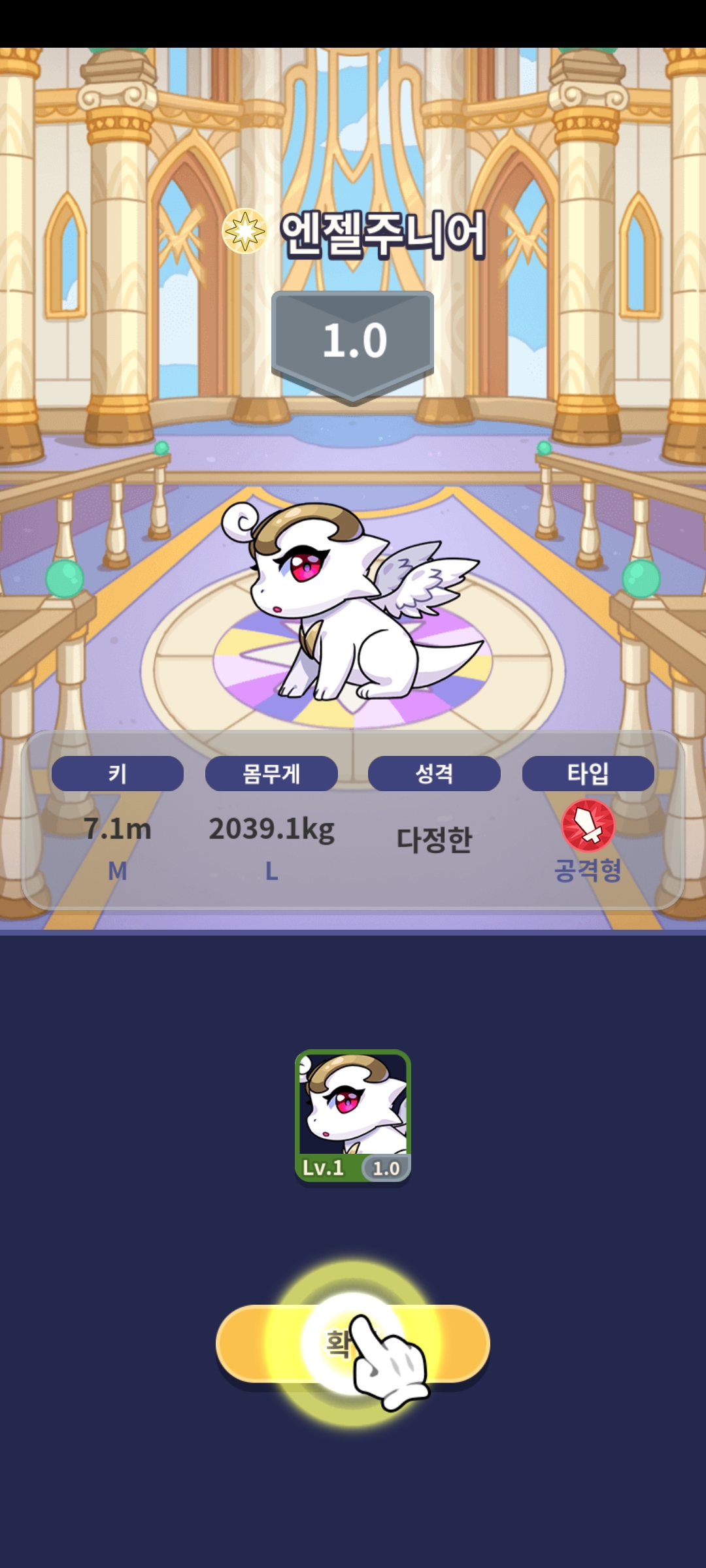Viewport: 706px width, 1568px height.
Task: Tap the yellow 확인 confirm button
Action: (353, 1344)
